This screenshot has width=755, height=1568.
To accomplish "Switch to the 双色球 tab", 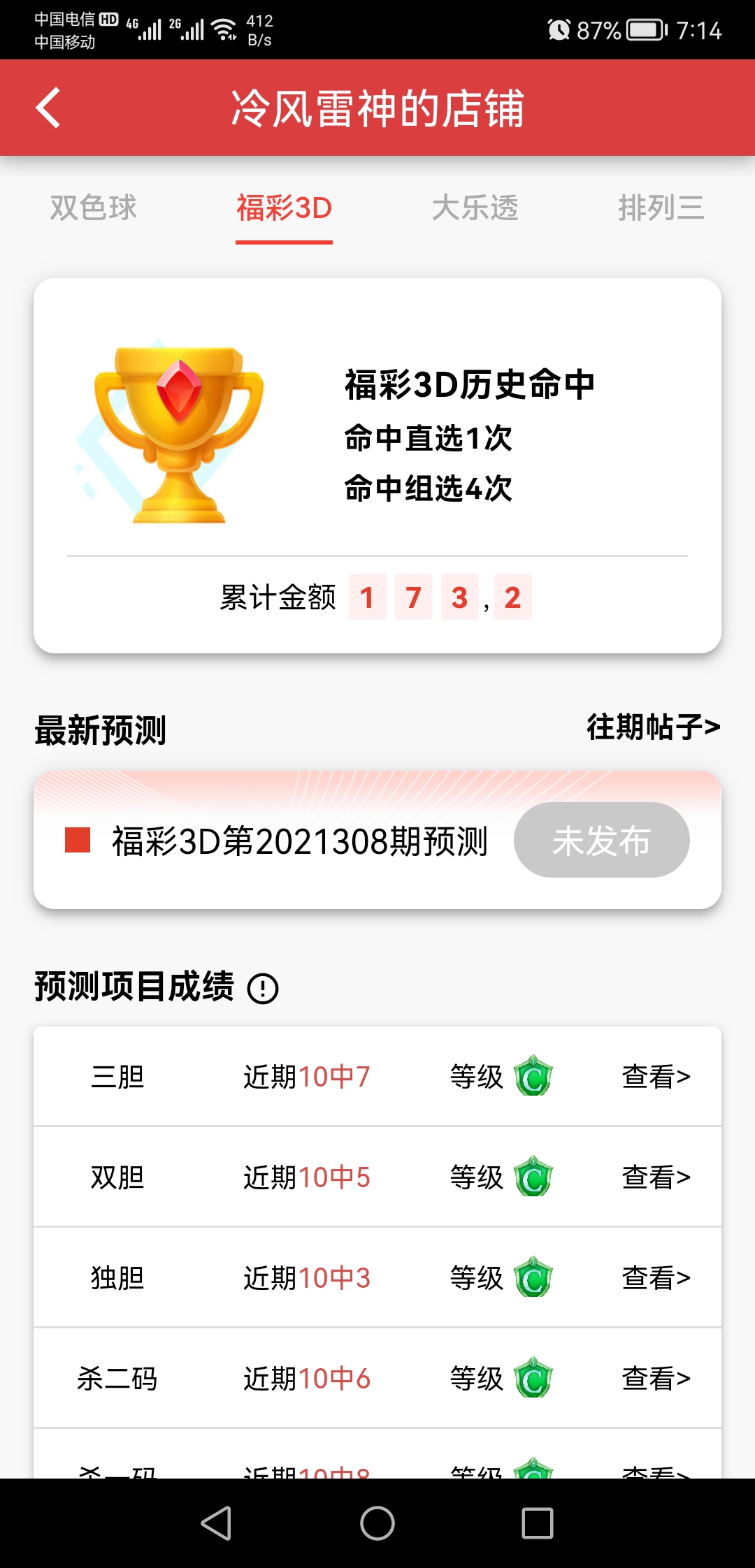I will click(x=93, y=208).
